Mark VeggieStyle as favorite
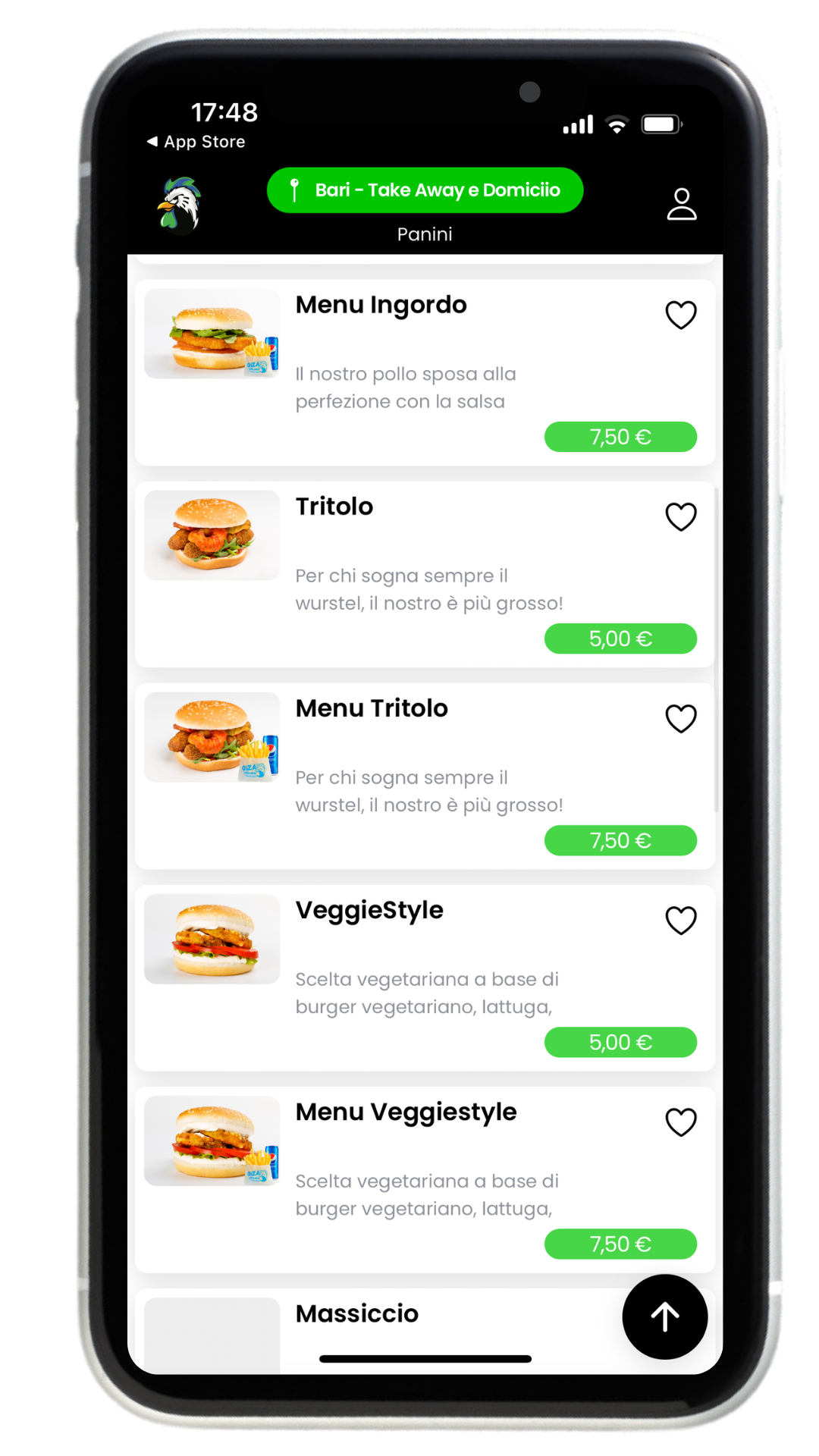This screenshot has height=1456, width=819. tap(681, 920)
